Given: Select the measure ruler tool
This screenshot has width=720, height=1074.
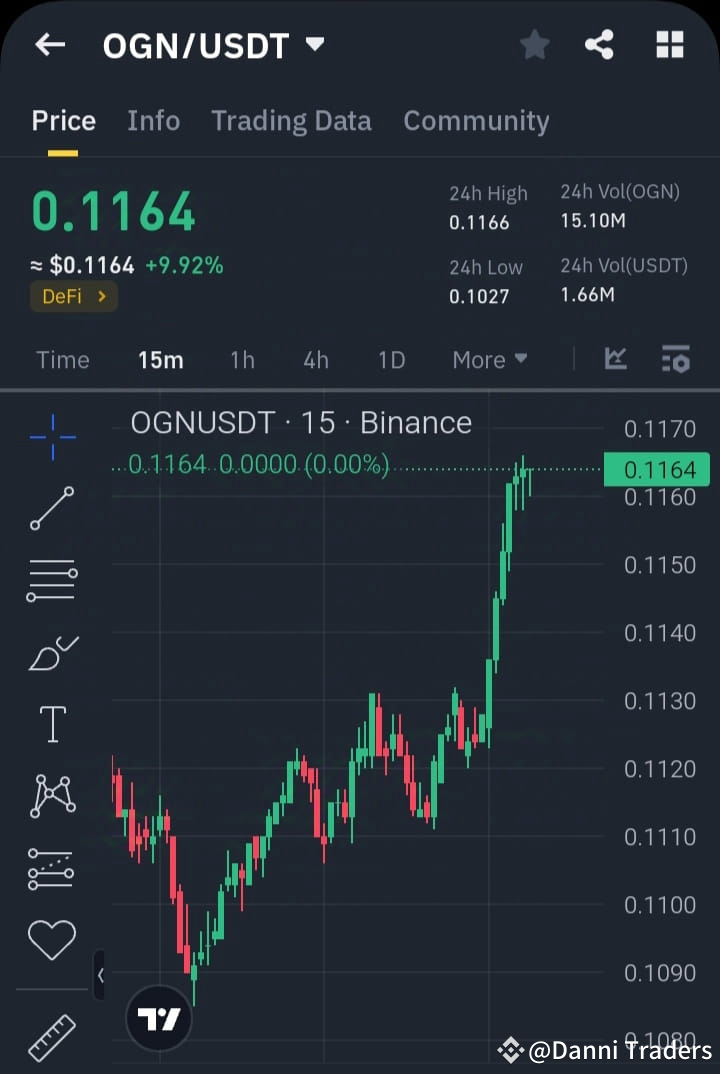Looking at the screenshot, I should pyautogui.click(x=52, y=1035).
